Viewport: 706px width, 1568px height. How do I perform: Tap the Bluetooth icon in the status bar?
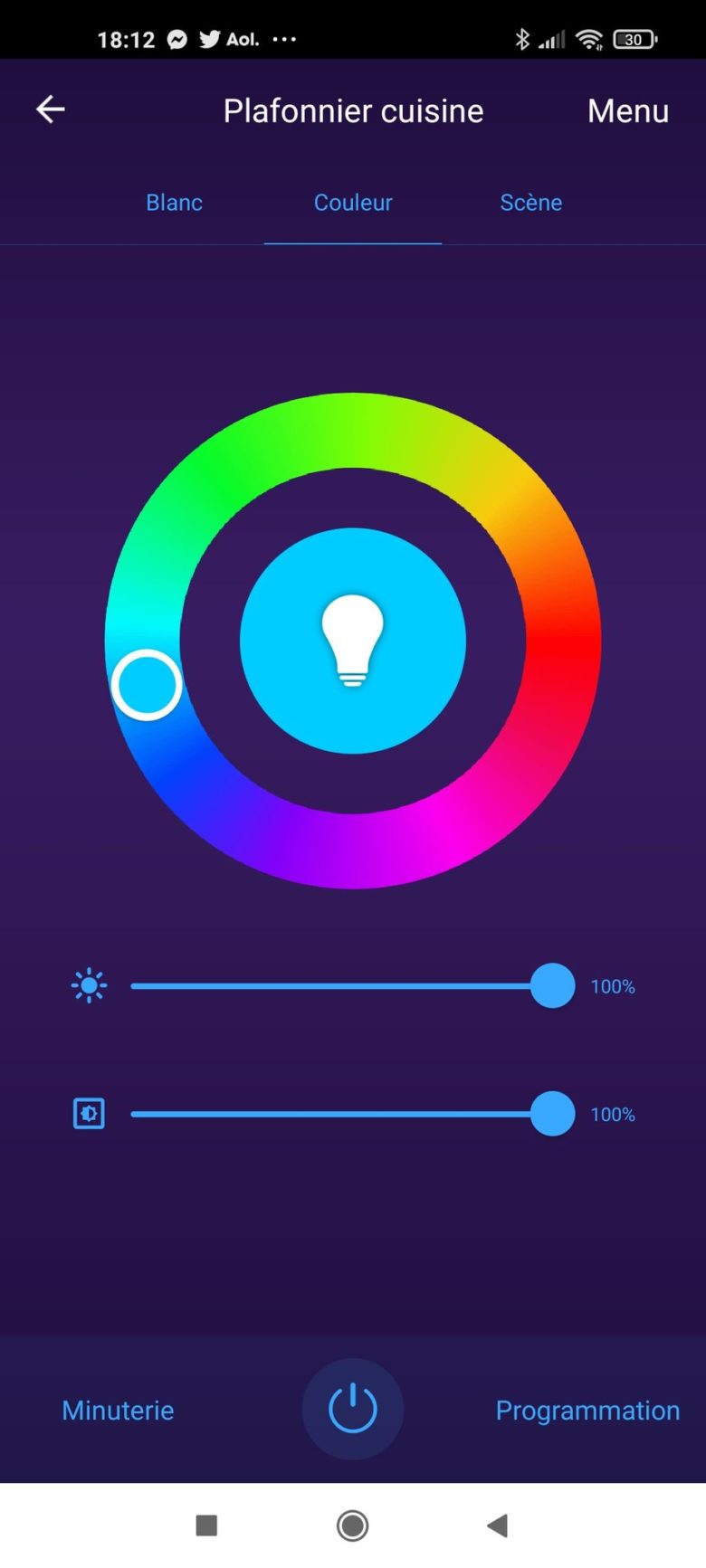tap(522, 39)
